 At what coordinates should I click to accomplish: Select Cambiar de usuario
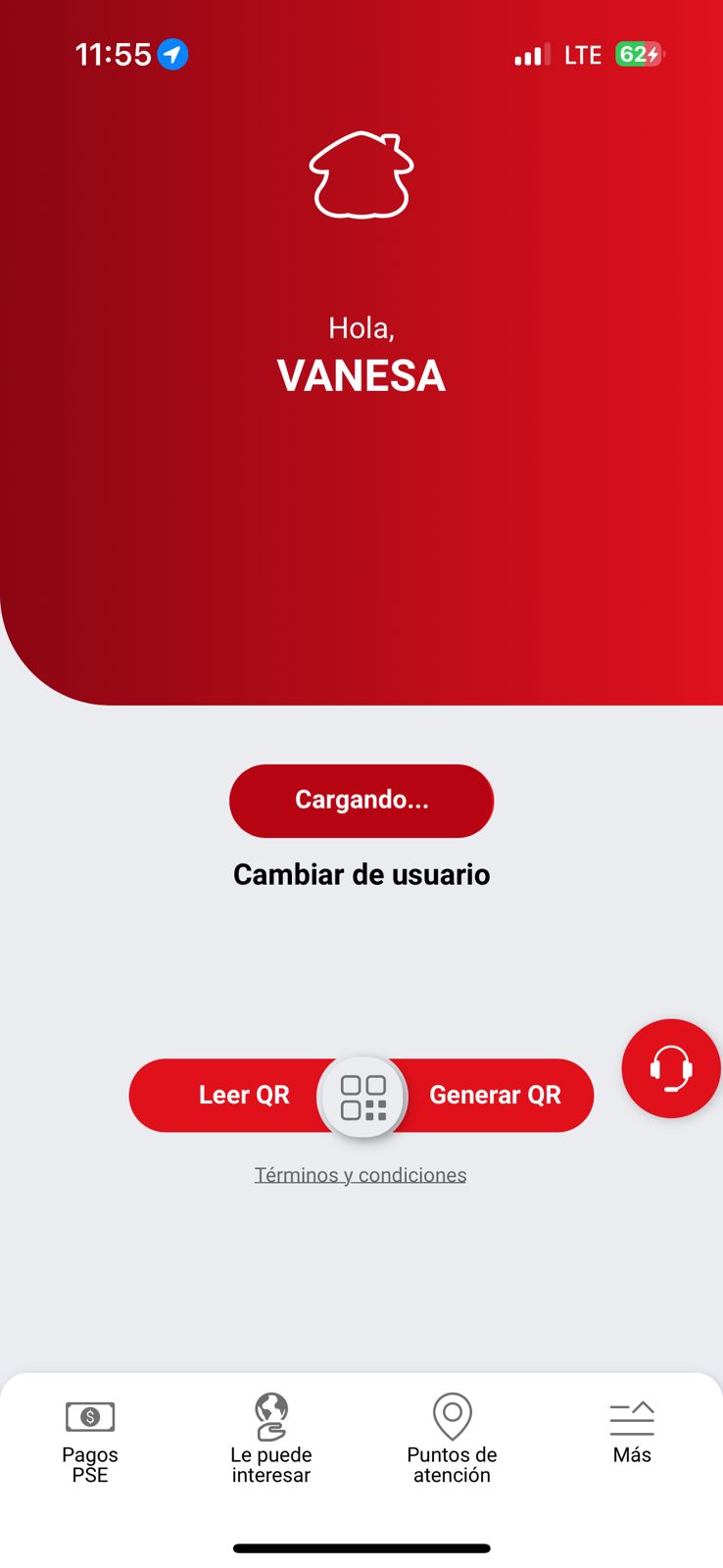361,874
